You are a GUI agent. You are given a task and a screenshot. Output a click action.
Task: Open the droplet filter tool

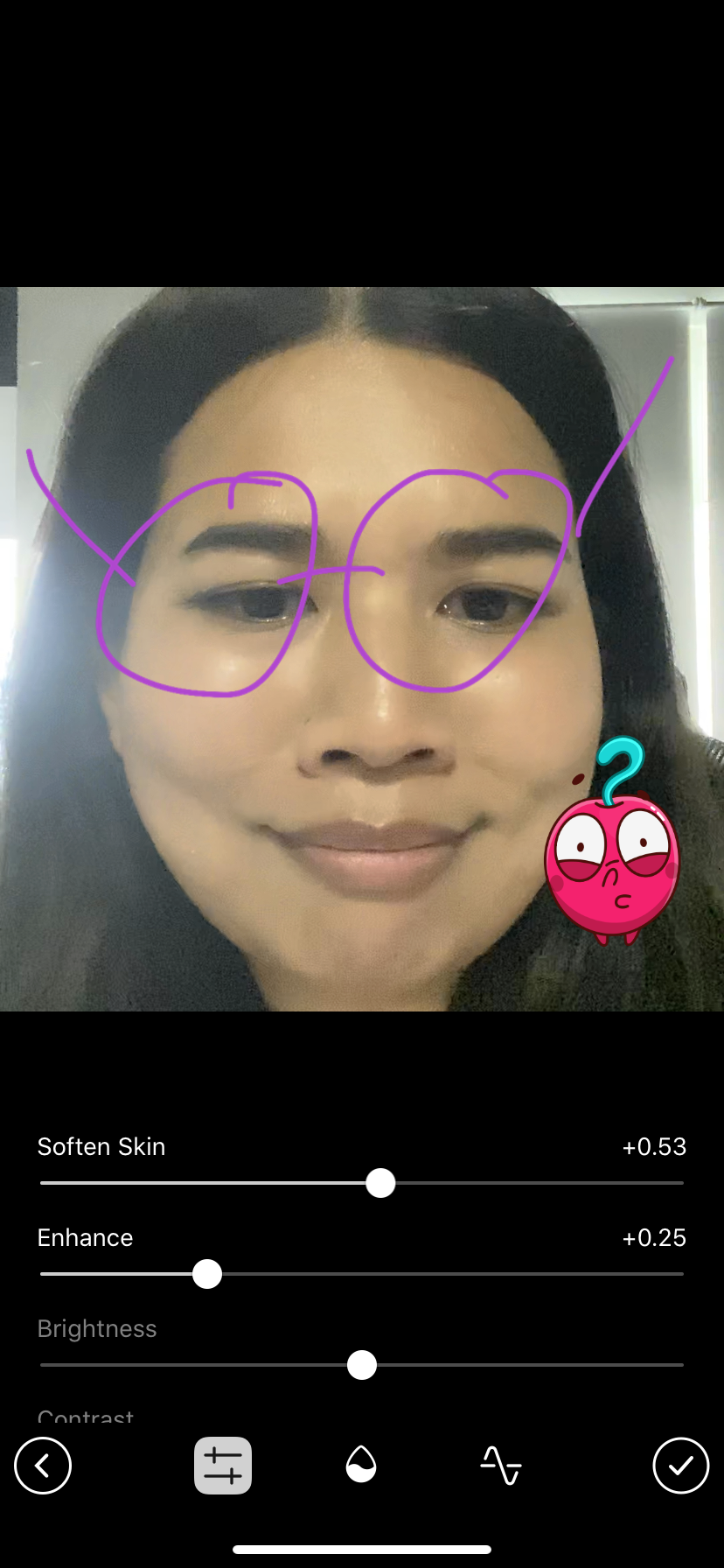click(x=361, y=1464)
